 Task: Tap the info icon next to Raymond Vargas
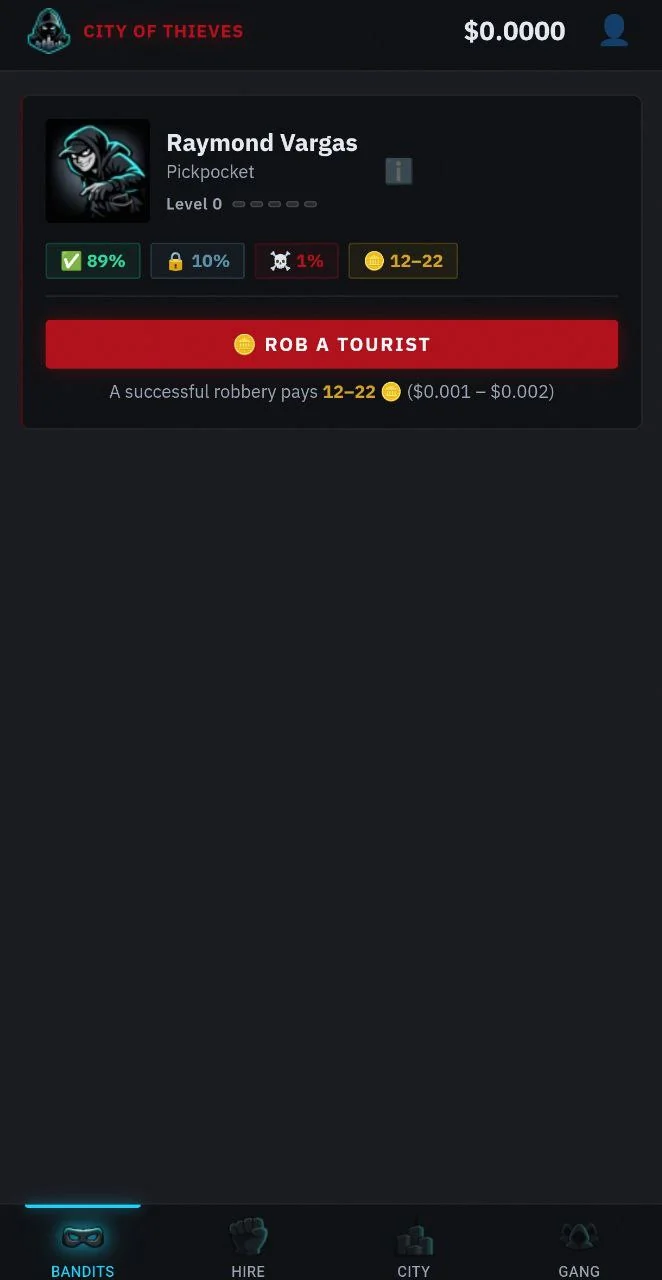(399, 172)
